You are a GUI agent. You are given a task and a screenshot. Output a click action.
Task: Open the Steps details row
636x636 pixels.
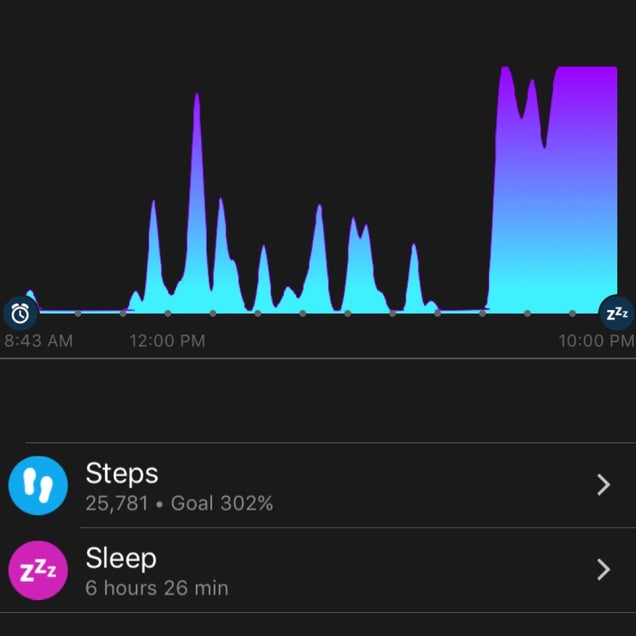pos(318,486)
